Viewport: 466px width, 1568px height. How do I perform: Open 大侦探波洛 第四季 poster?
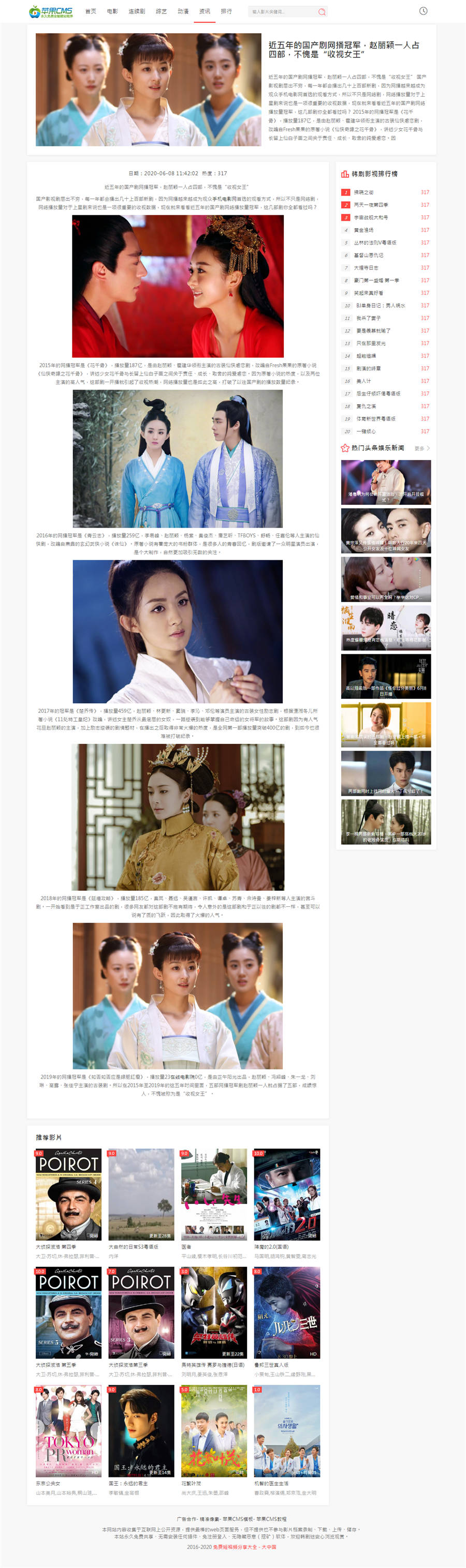(68, 1193)
